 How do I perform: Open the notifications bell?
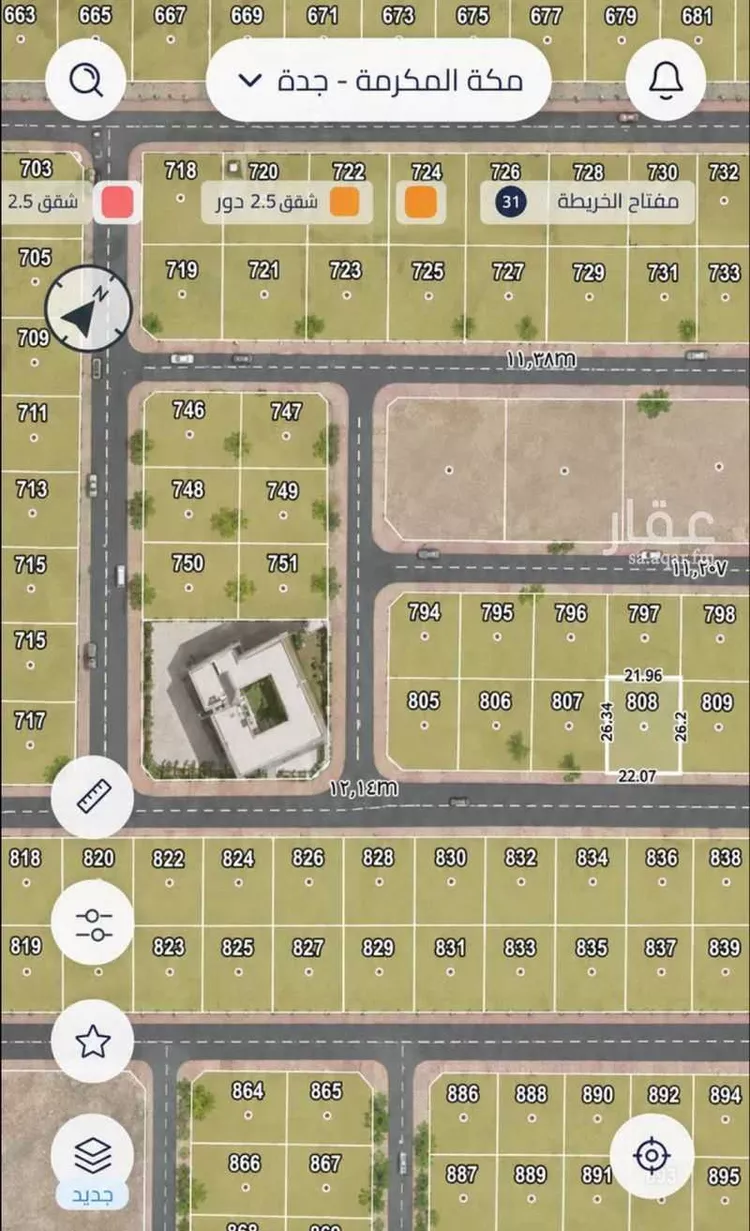[665, 80]
